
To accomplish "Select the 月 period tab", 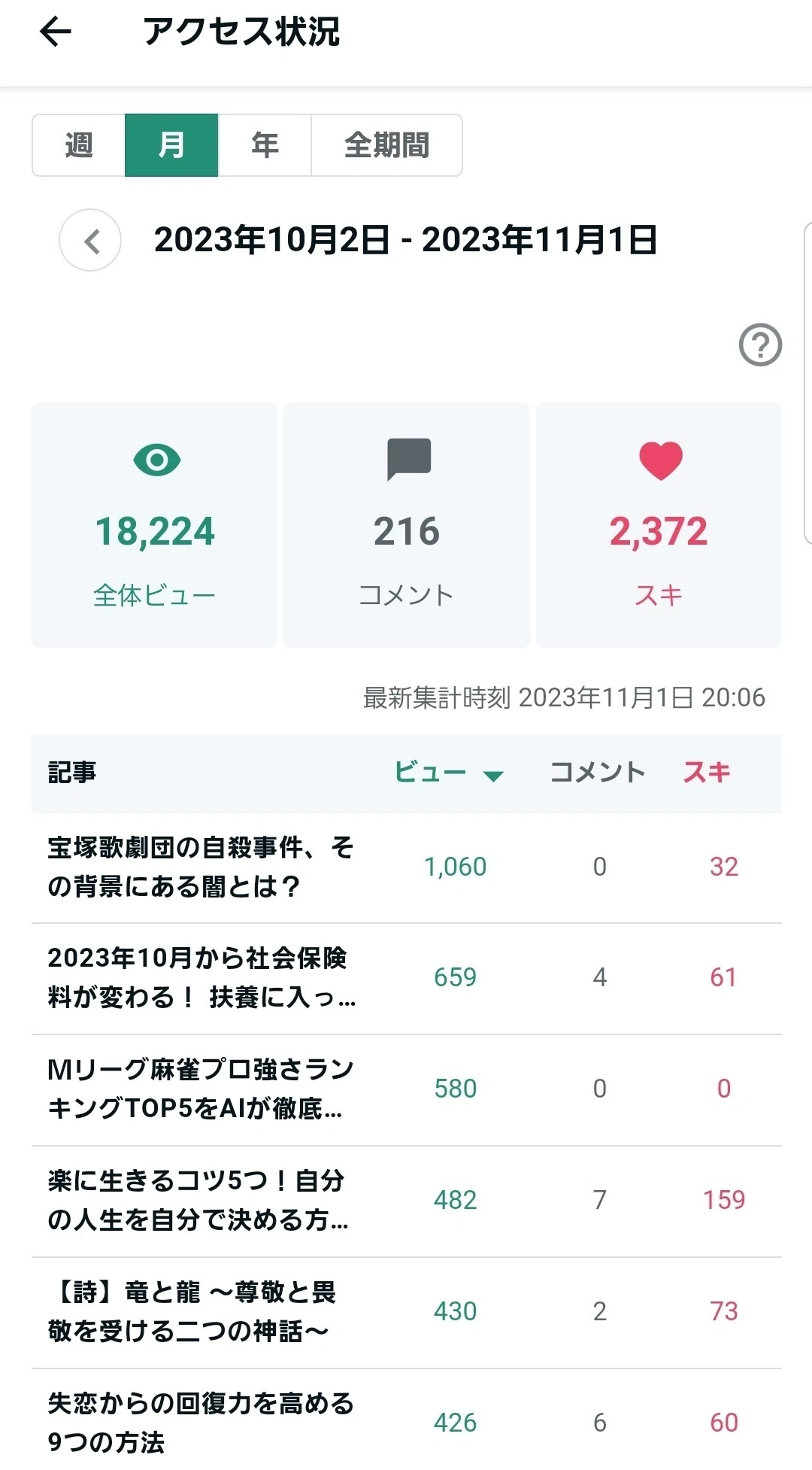I will coord(171,145).
